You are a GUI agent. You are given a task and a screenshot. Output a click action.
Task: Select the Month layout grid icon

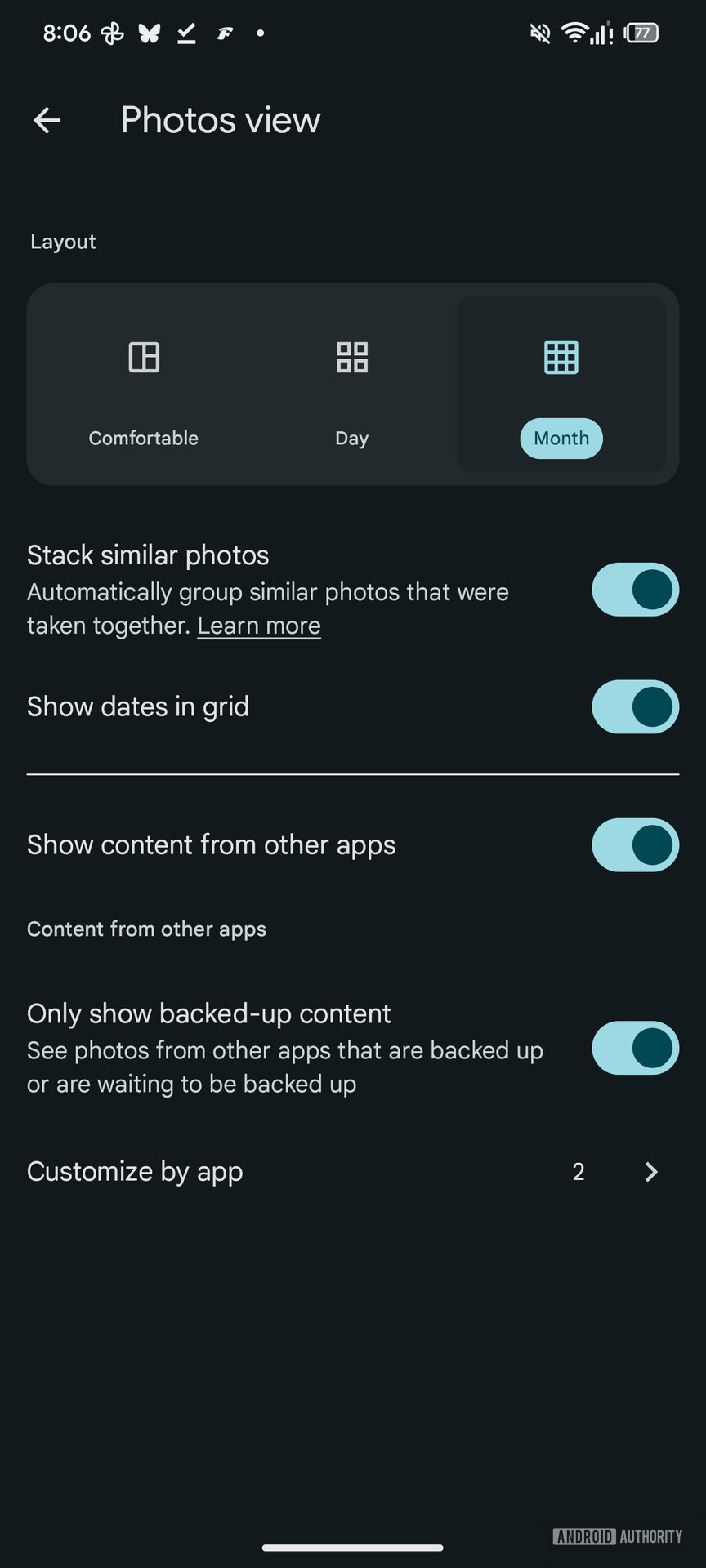coord(561,357)
